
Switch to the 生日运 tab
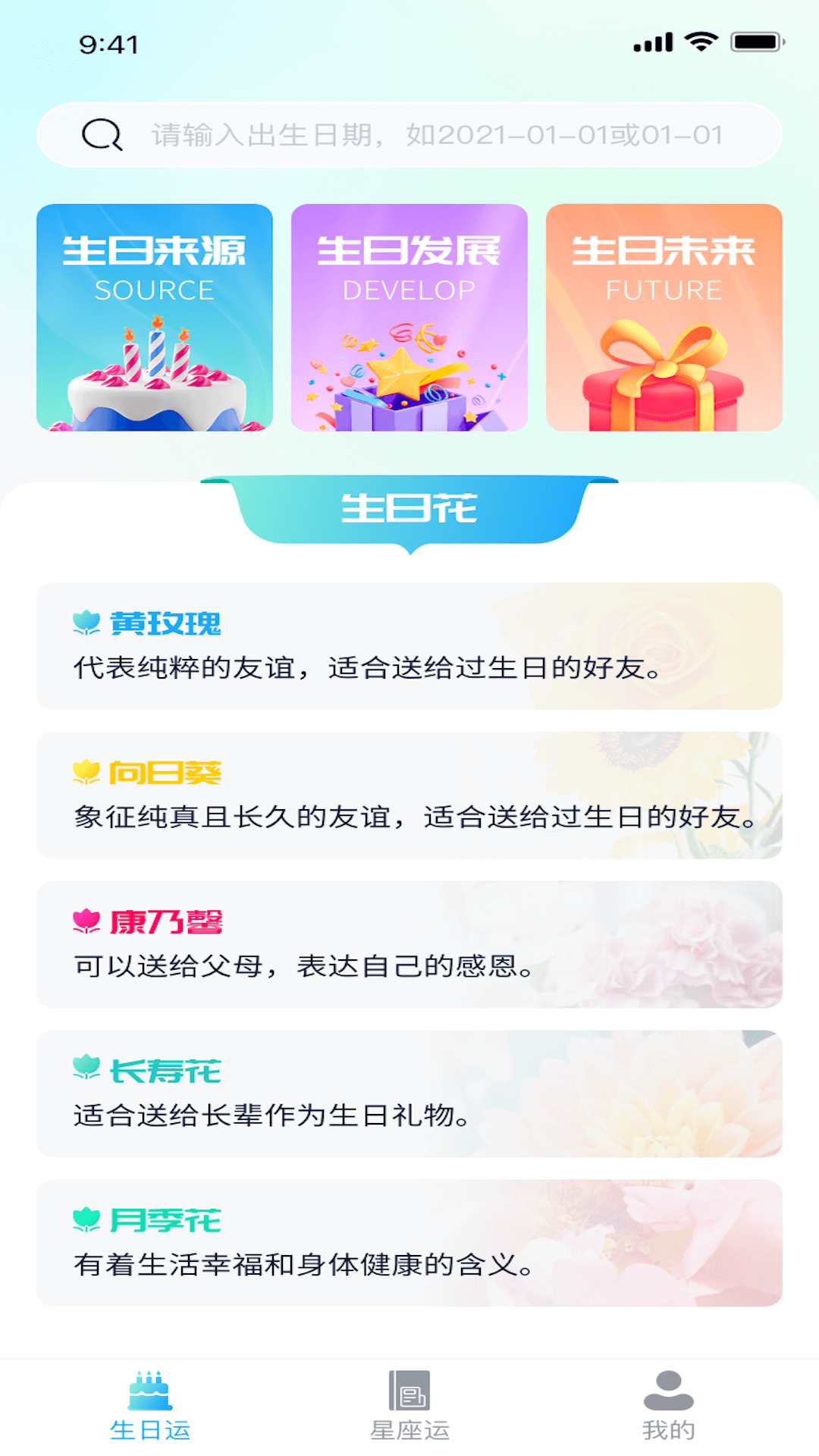coord(150,1407)
